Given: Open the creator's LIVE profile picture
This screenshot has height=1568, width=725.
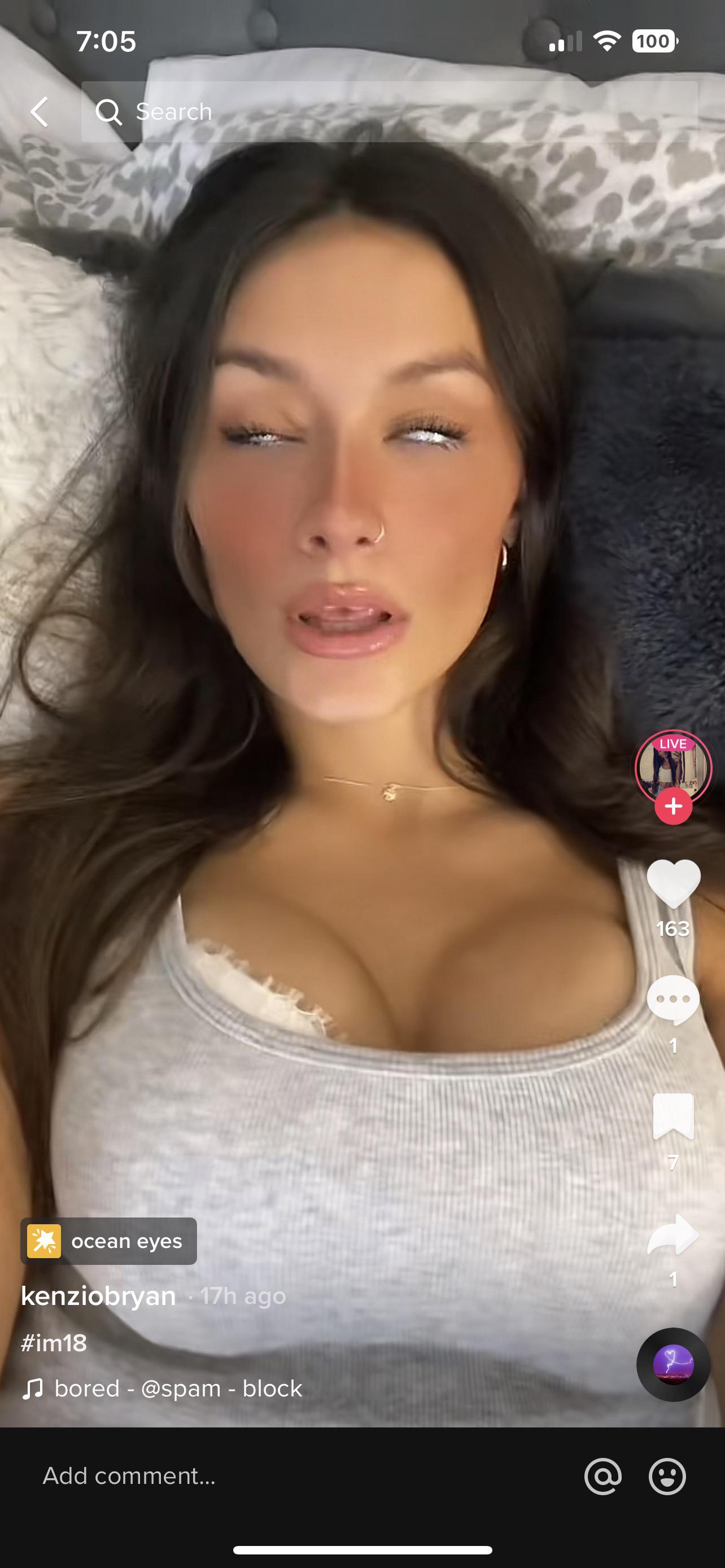Looking at the screenshot, I should coord(672,767).
